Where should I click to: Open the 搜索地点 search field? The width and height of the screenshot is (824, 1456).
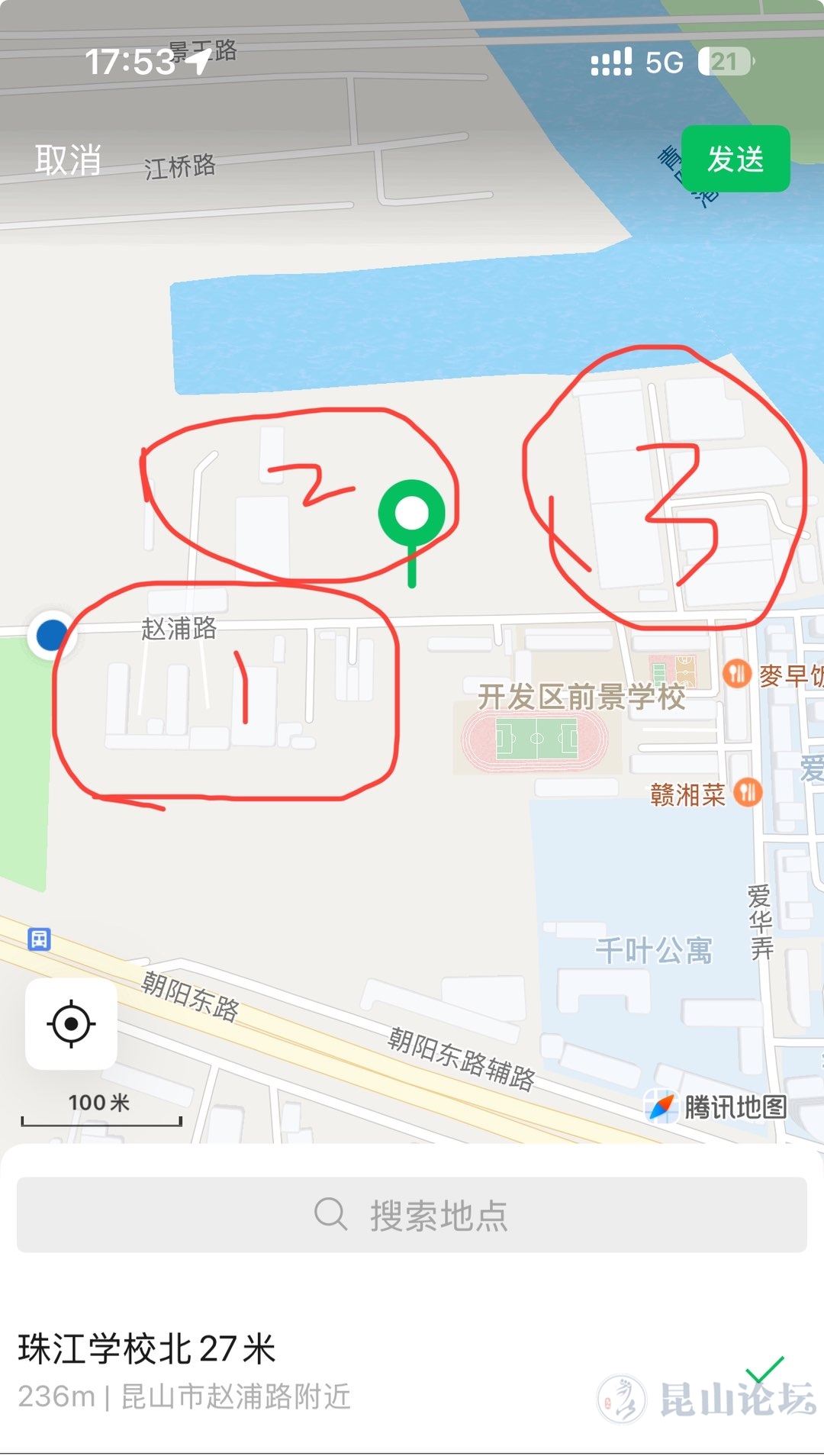click(412, 1215)
